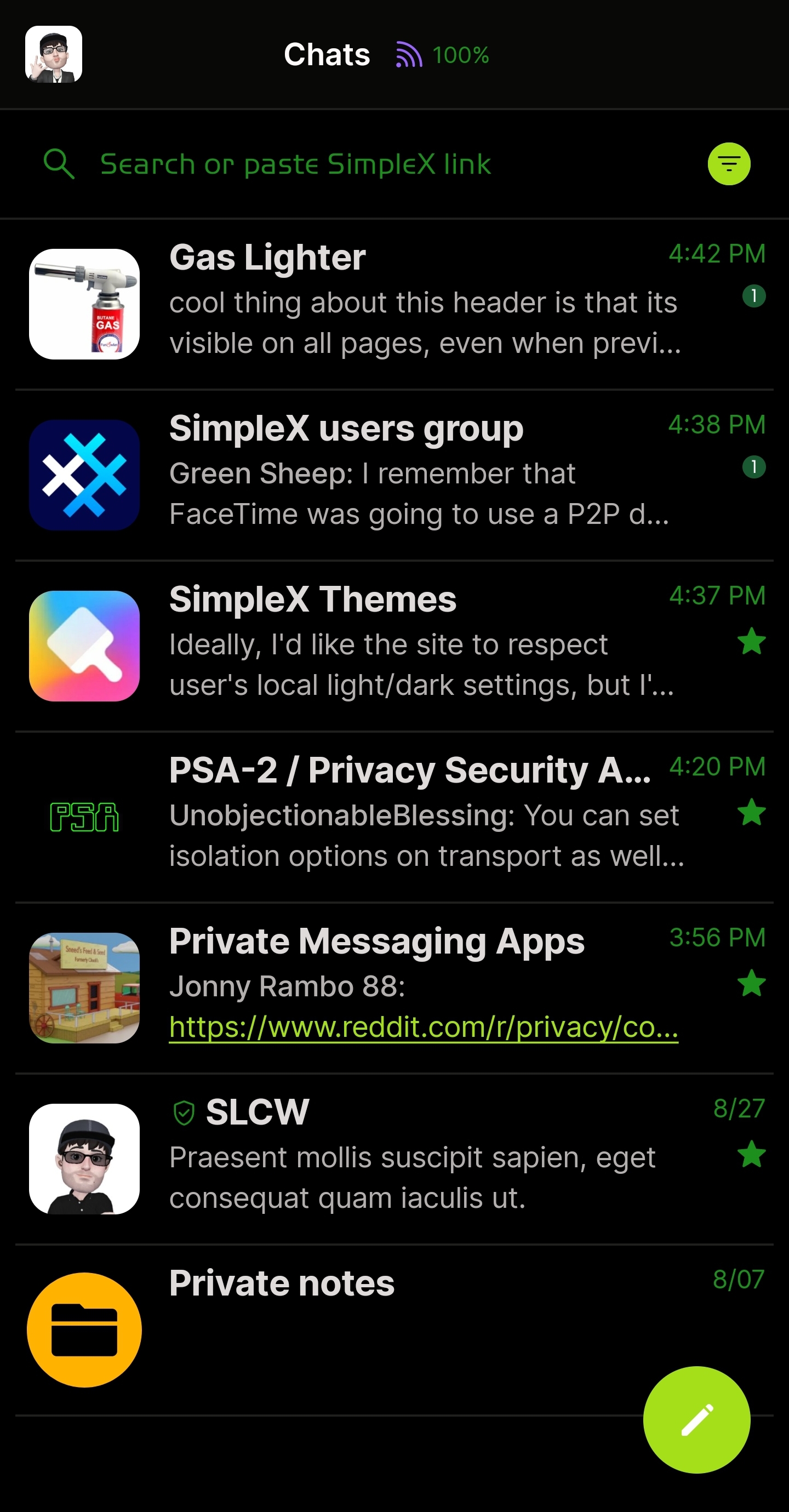Screen dimensions: 789x1512
Task: Open Private notes
Action: (352, 1329)
